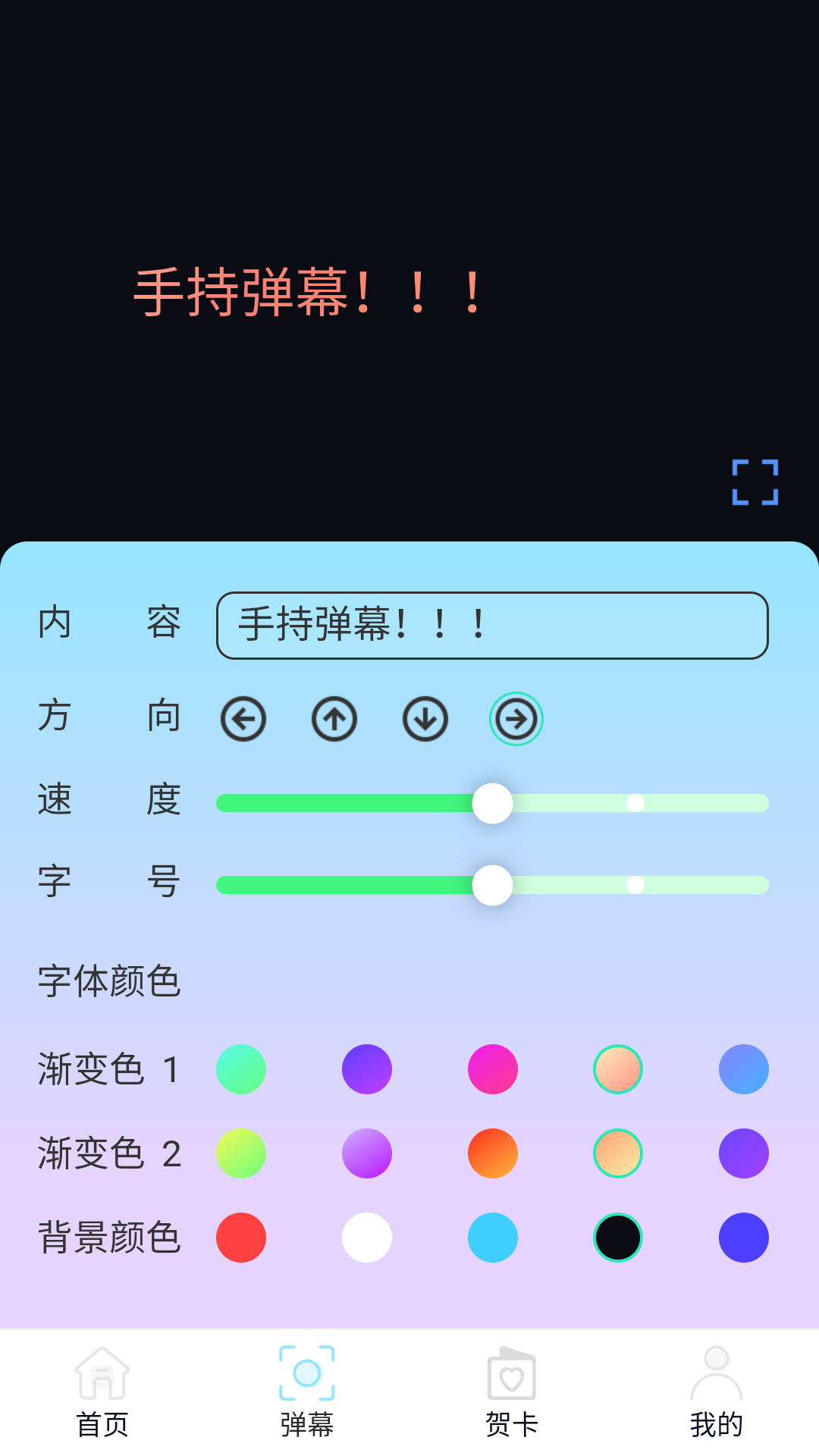Choose the orange swatch for 渐变色 2
819x1456 pixels.
492,1153
